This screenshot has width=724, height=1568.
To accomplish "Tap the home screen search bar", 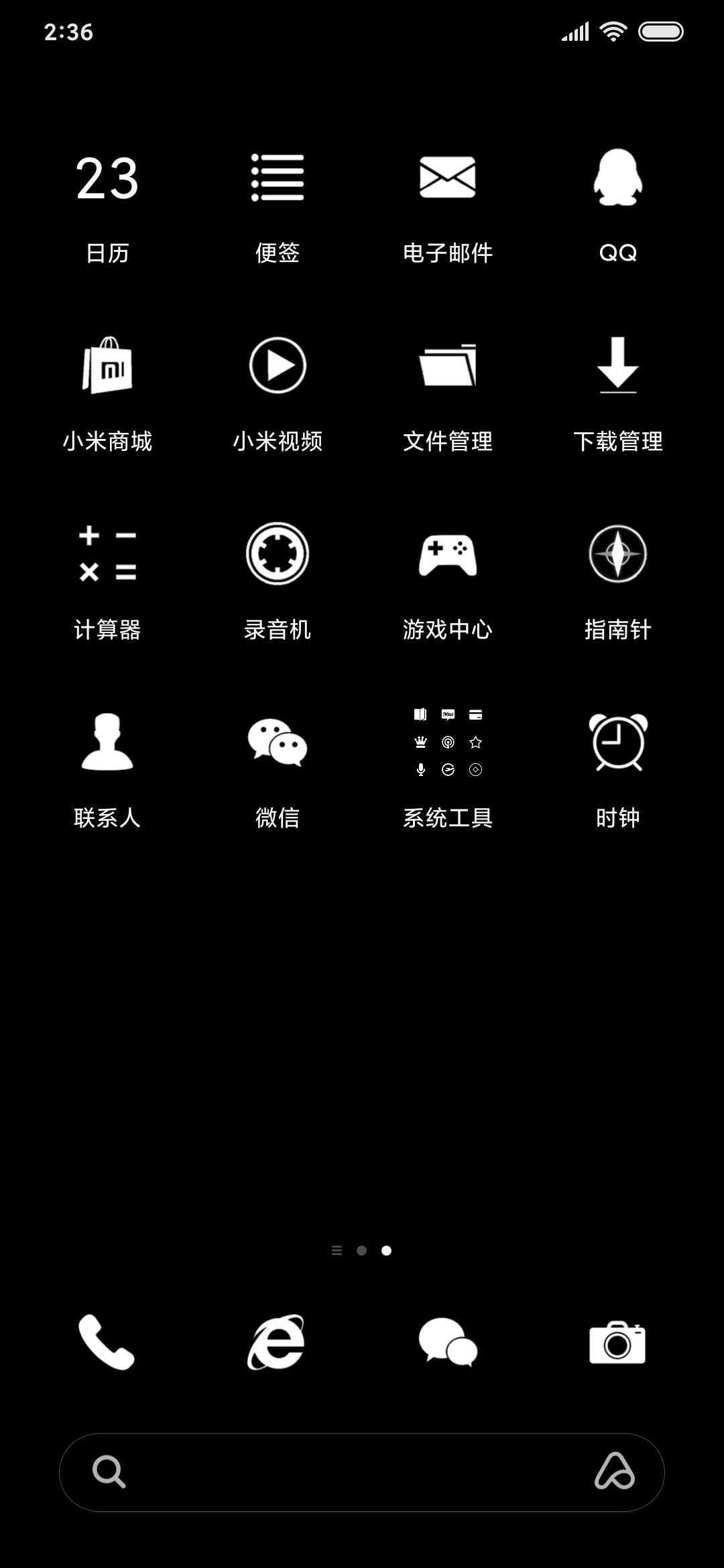I will pos(362,1472).
